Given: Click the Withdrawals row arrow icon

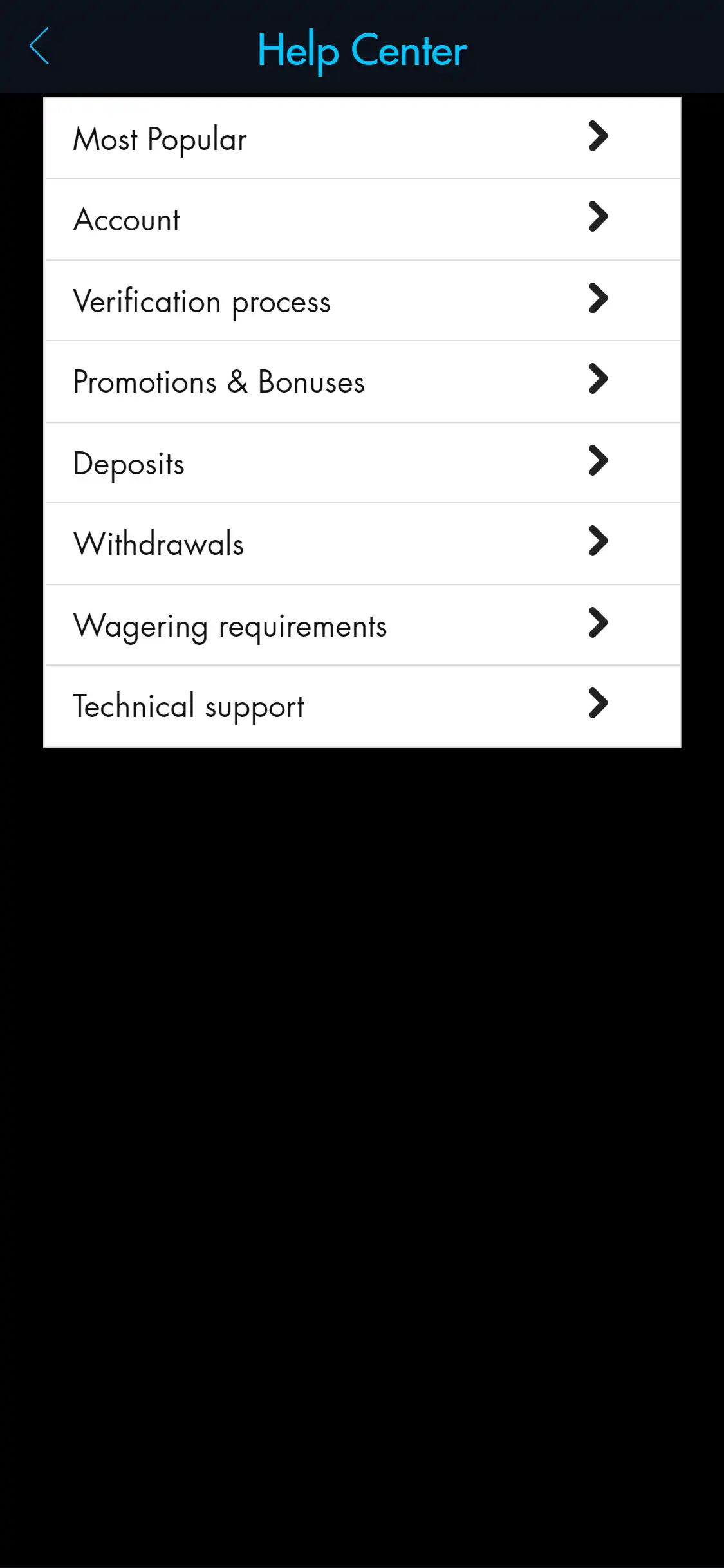Looking at the screenshot, I should [598, 543].
